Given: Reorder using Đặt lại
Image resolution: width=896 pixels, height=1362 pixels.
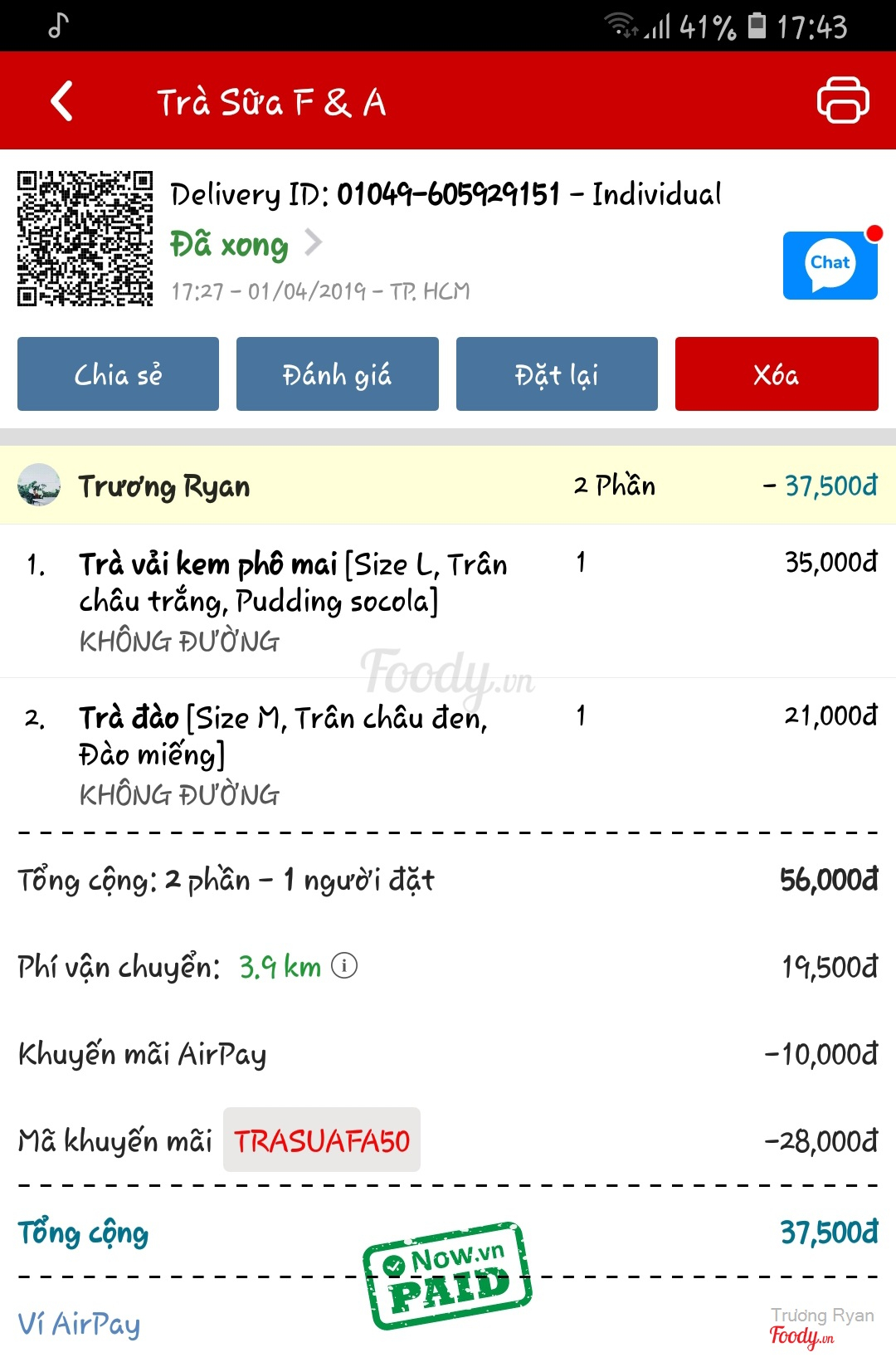Looking at the screenshot, I should 557,374.
